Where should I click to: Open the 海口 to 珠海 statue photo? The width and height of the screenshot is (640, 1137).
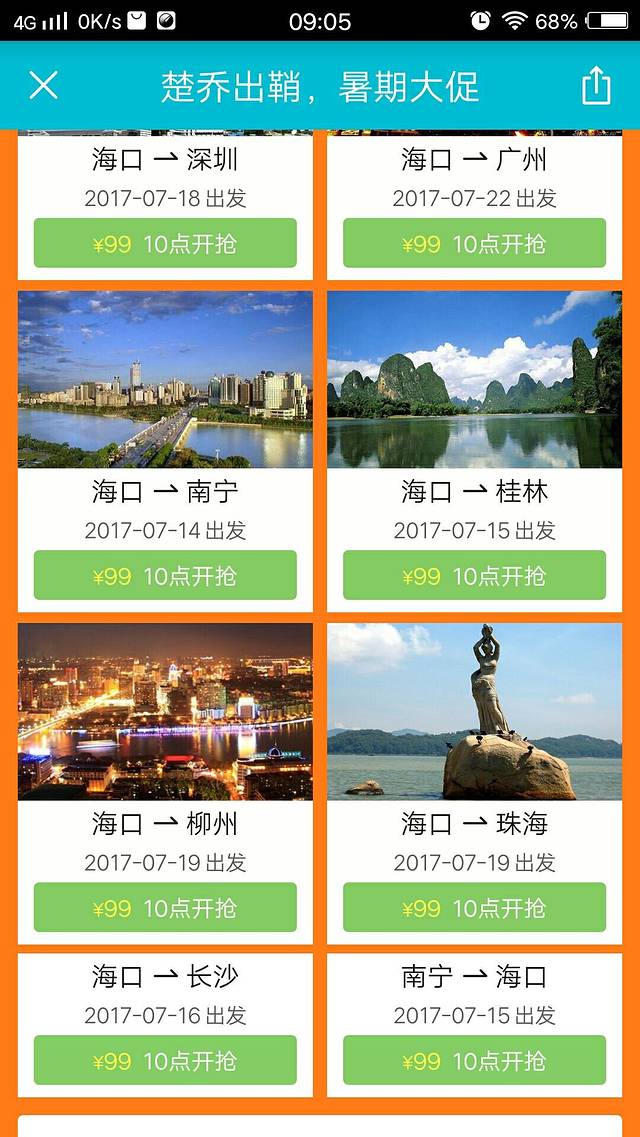click(x=474, y=711)
